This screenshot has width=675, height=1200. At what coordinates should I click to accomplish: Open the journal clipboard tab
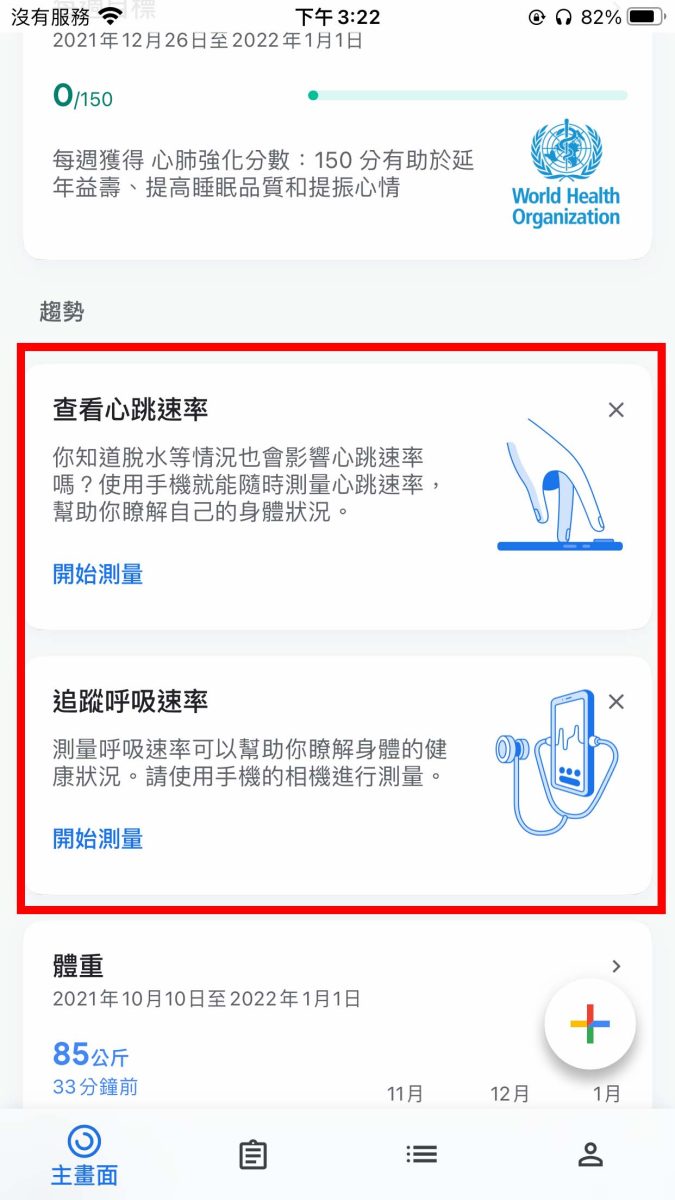point(253,1155)
